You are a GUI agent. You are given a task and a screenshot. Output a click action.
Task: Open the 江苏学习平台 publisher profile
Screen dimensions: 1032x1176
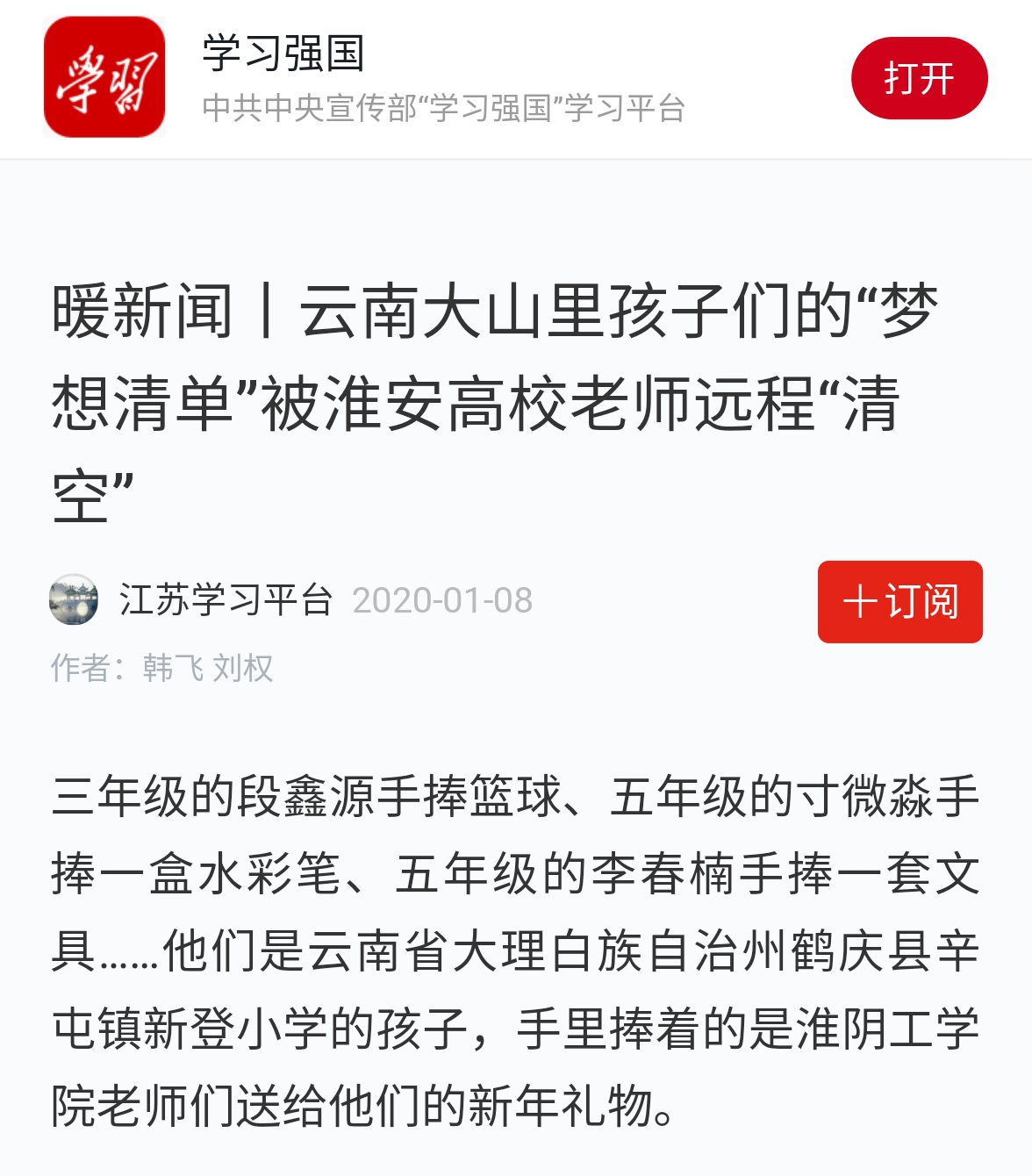[x=226, y=601]
